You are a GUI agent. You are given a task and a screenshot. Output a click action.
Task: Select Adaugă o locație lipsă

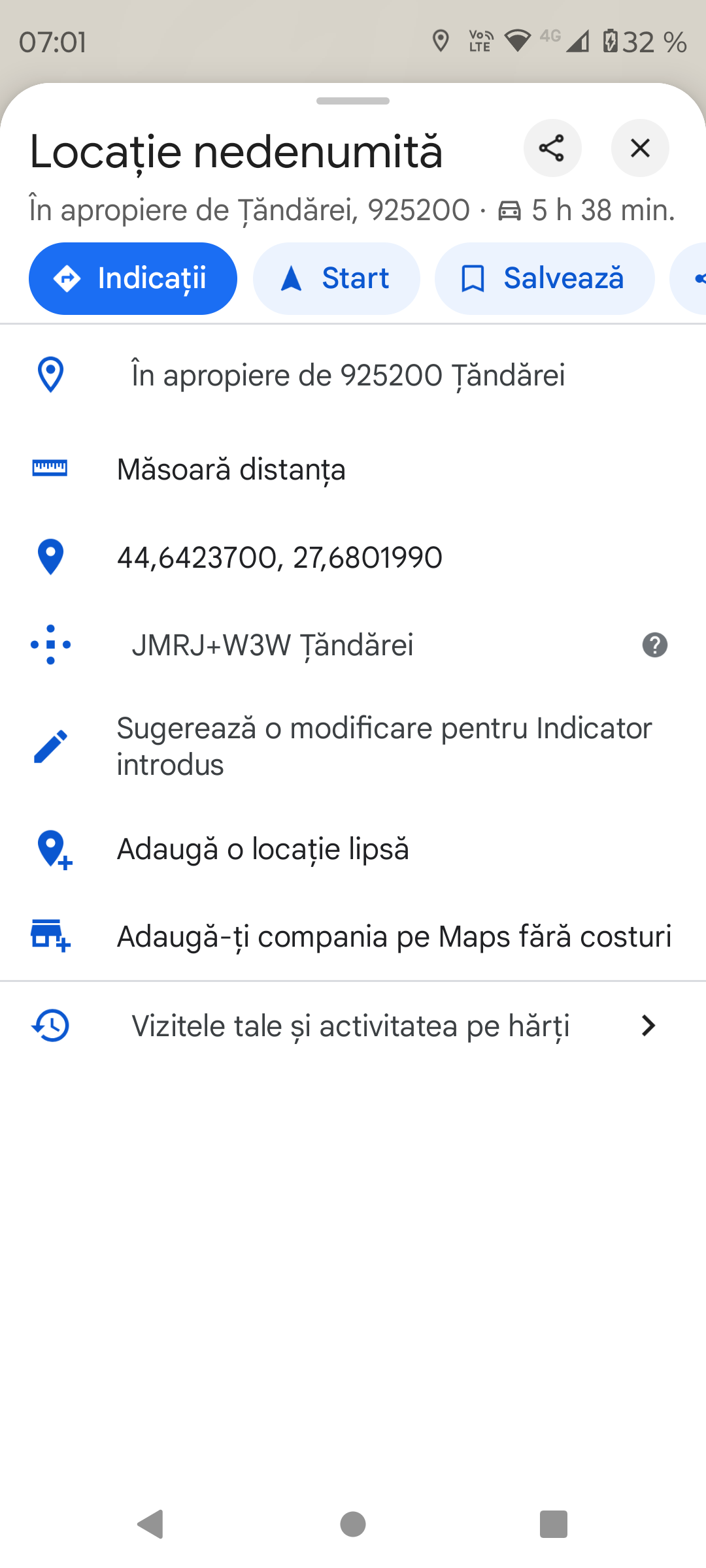tap(353, 849)
